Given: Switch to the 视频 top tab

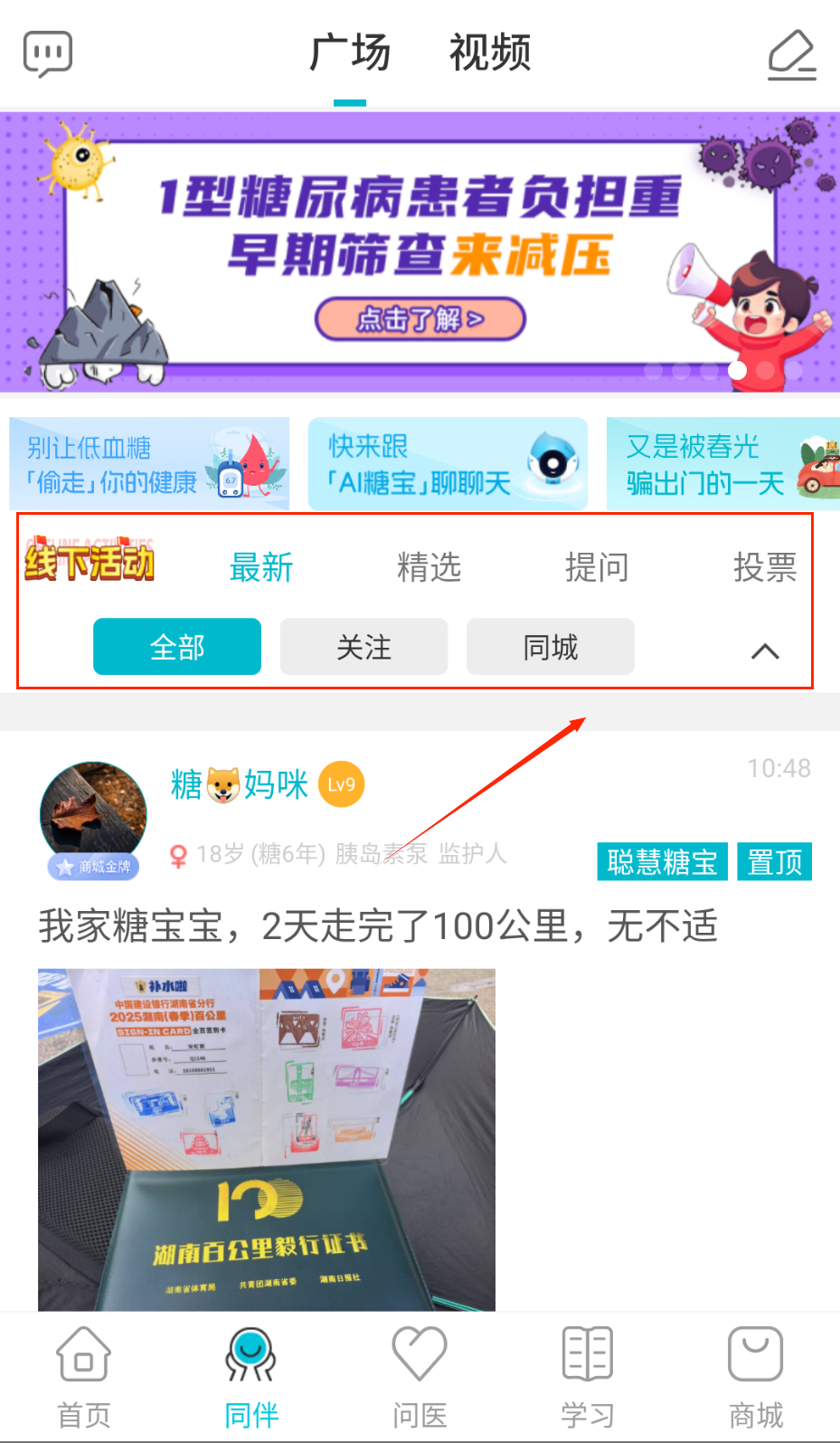Looking at the screenshot, I should 490,52.
